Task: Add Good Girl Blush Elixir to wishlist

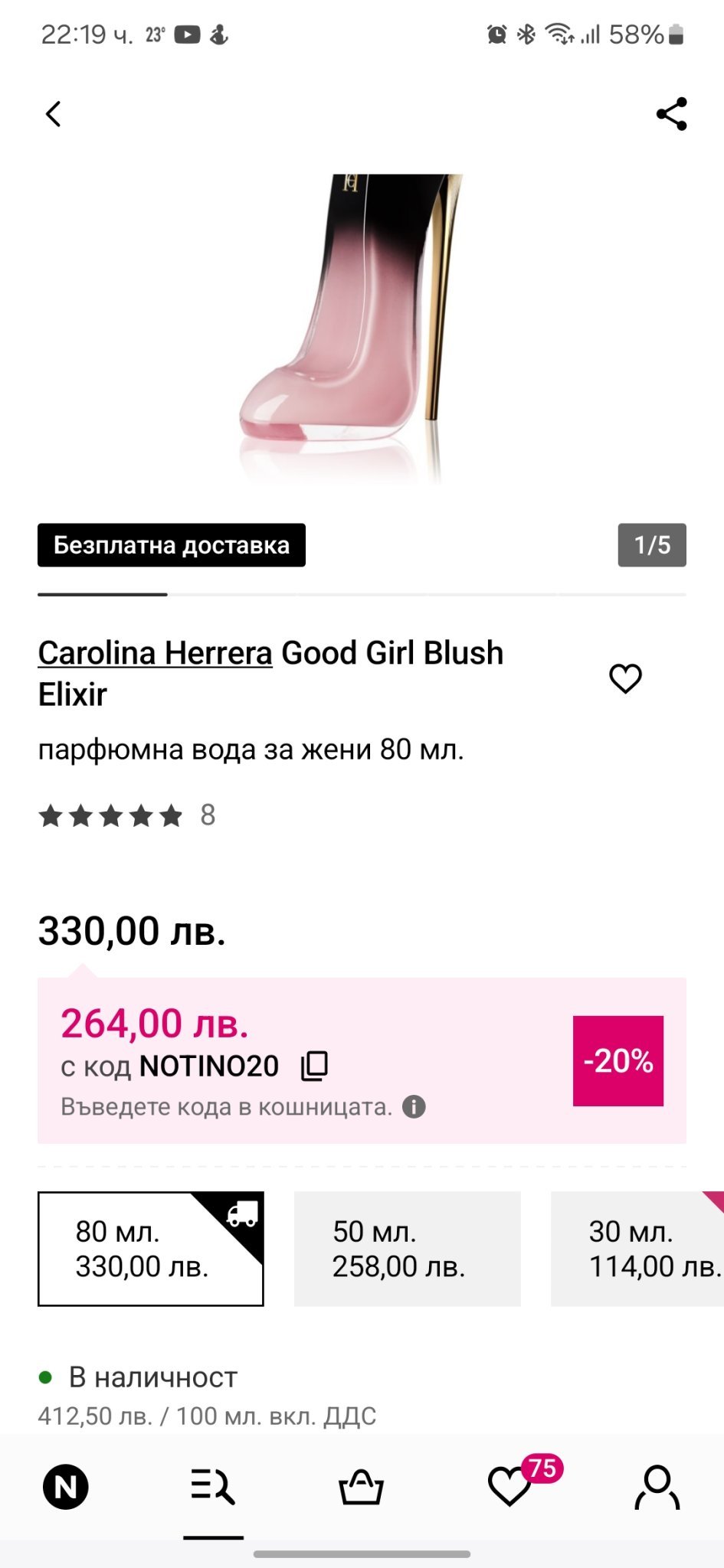Action: click(x=625, y=678)
